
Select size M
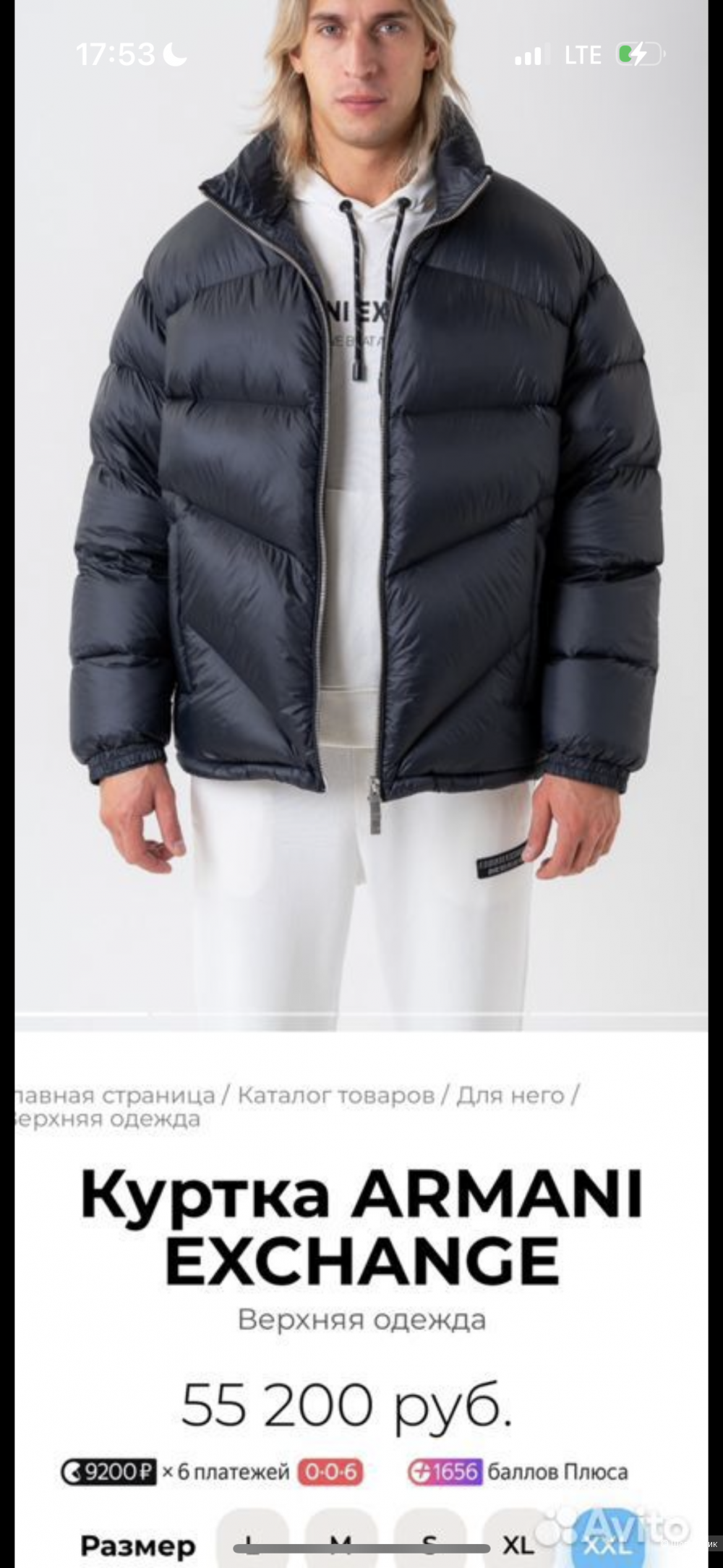341,1546
